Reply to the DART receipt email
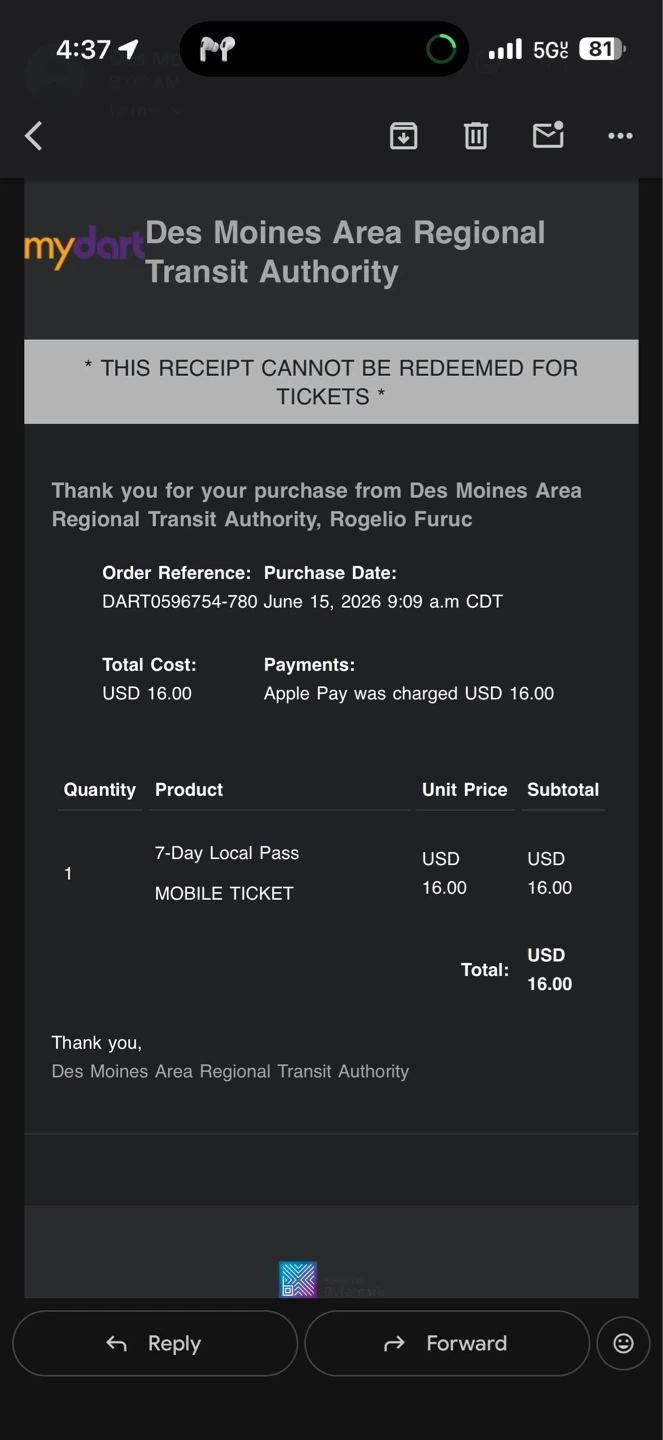 click(155, 1343)
